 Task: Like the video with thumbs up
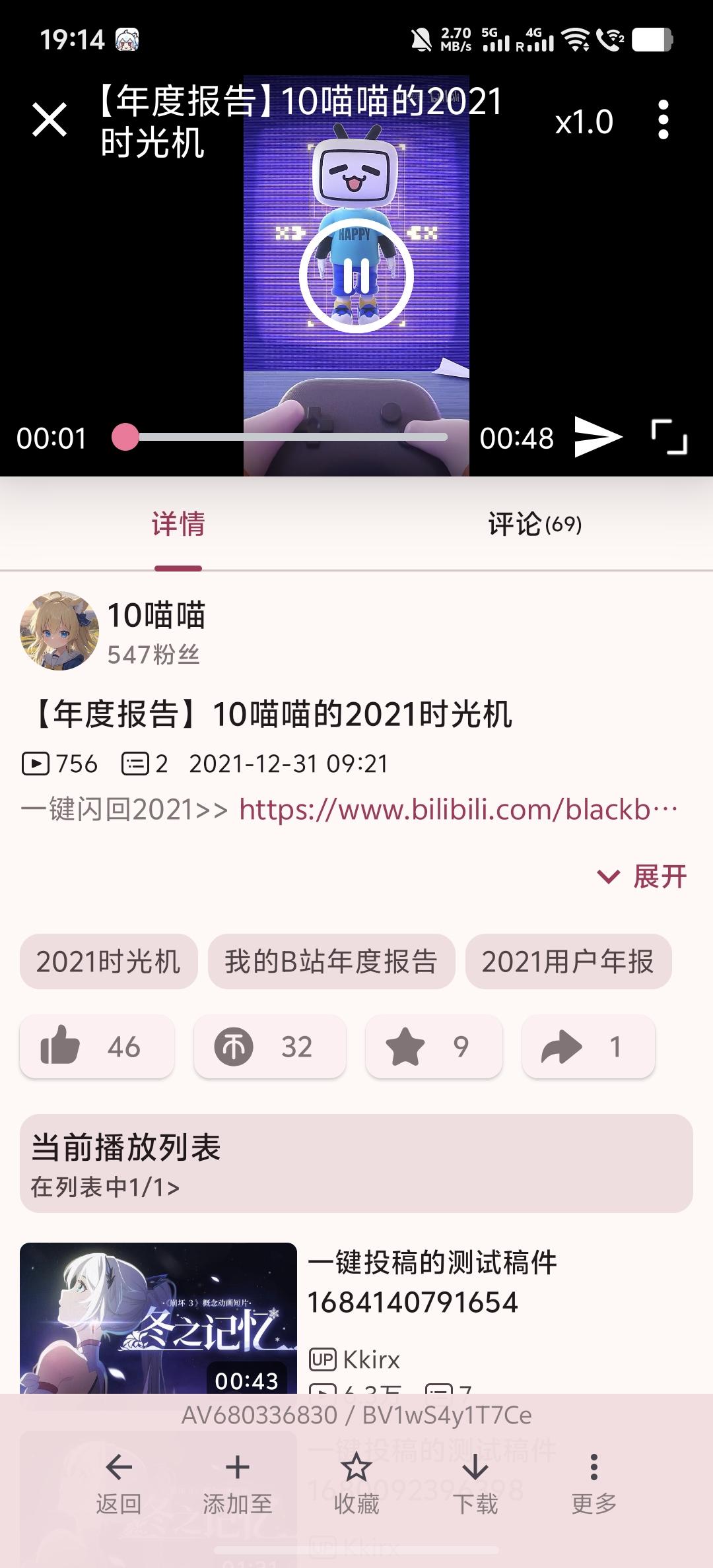(96, 1047)
